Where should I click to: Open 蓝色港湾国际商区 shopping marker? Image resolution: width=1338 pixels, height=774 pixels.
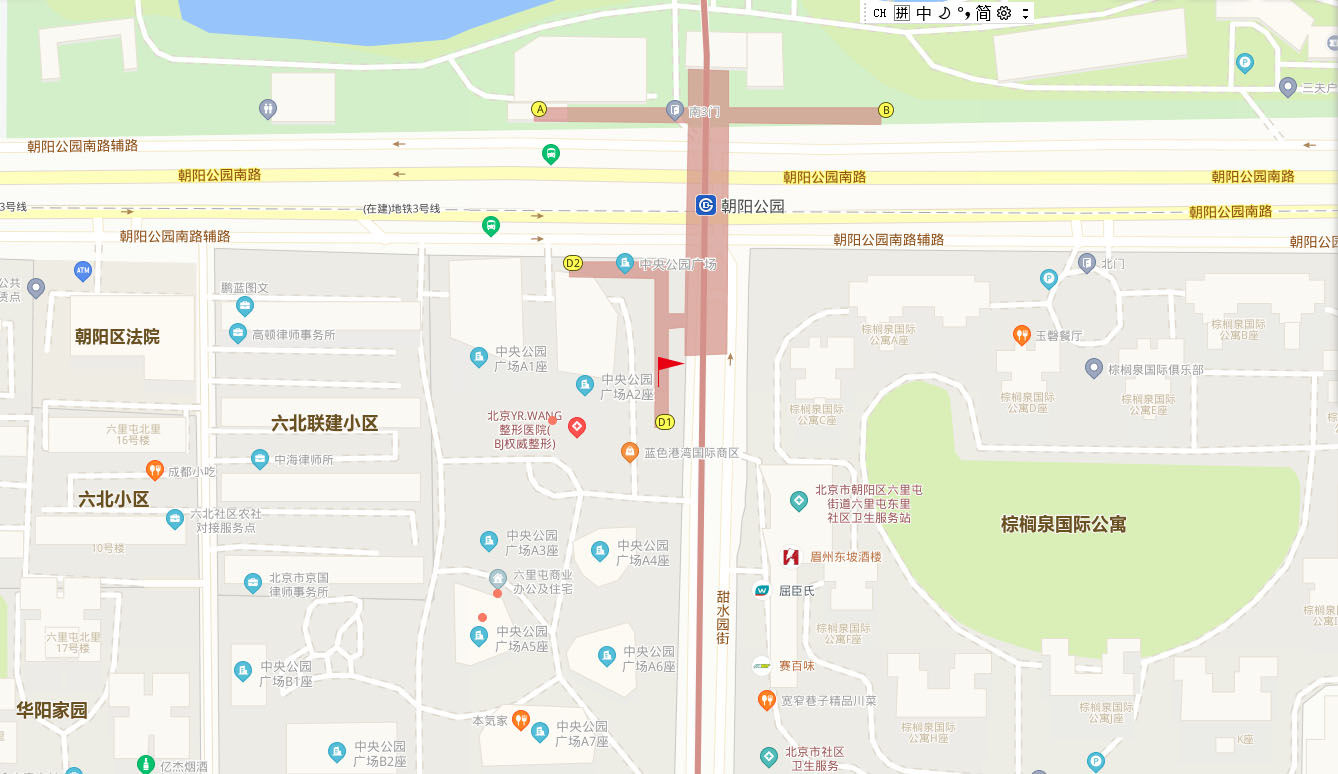click(x=629, y=452)
